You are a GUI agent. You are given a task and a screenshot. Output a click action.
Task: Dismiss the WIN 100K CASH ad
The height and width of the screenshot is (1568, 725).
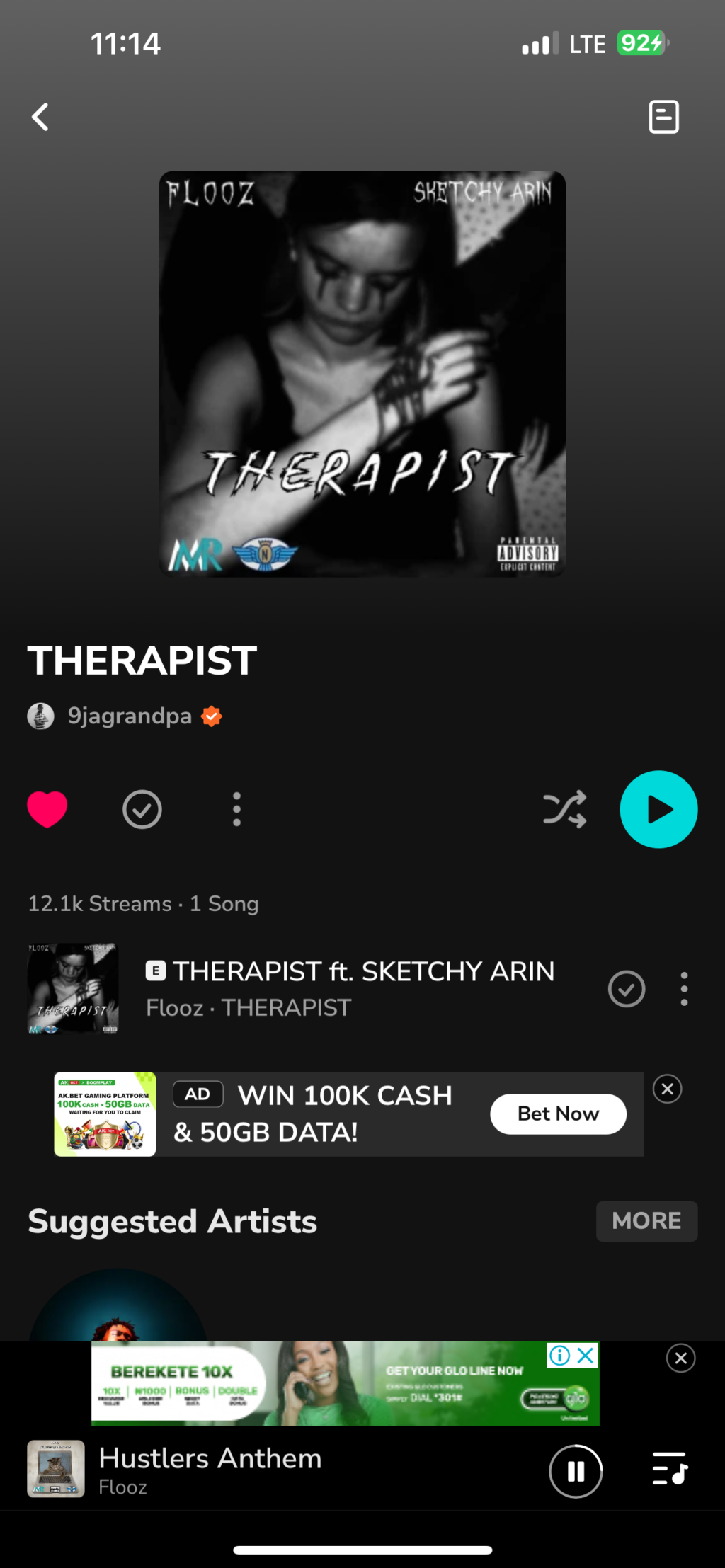pyautogui.click(x=667, y=1089)
